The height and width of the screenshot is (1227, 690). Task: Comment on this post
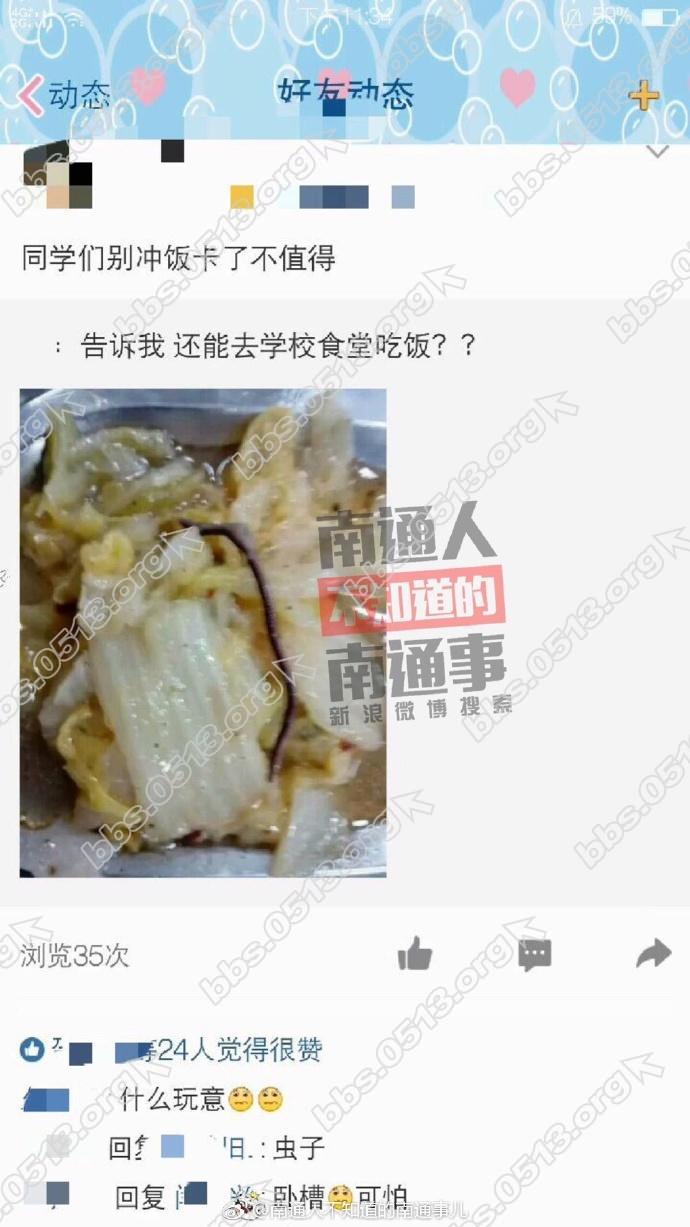tap(534, 955)
